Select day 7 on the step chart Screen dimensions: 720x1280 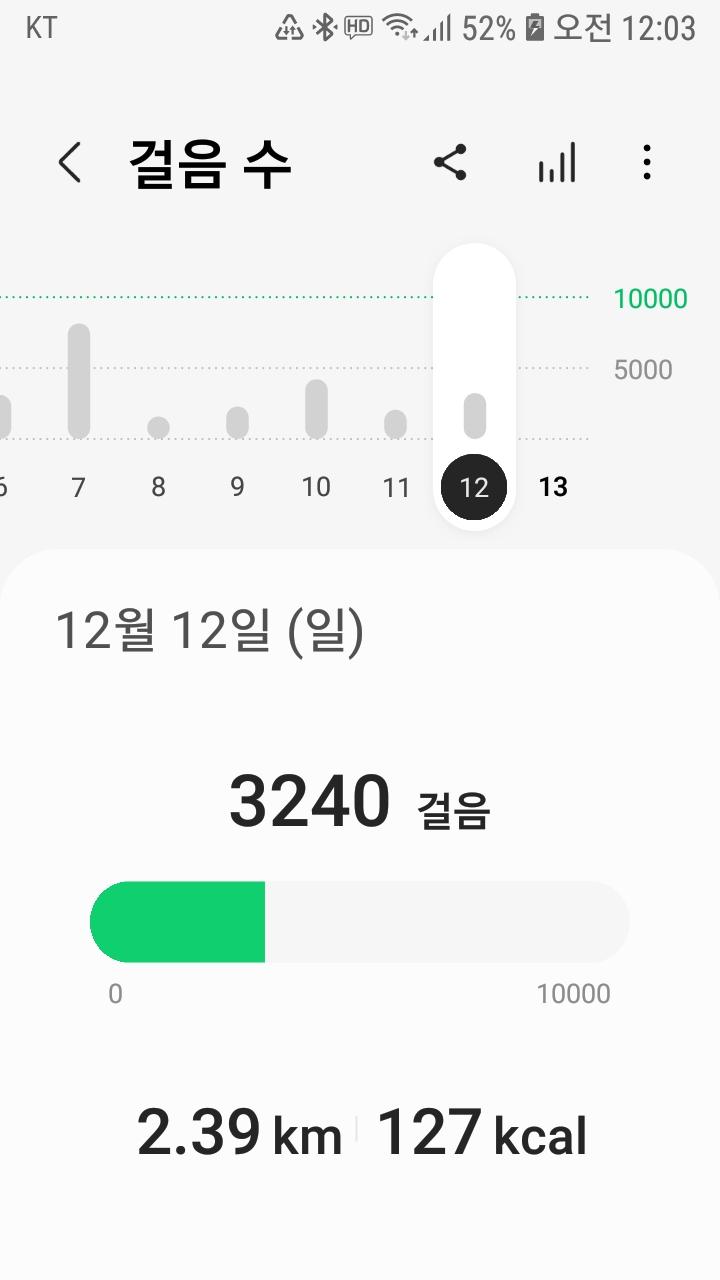79,487
